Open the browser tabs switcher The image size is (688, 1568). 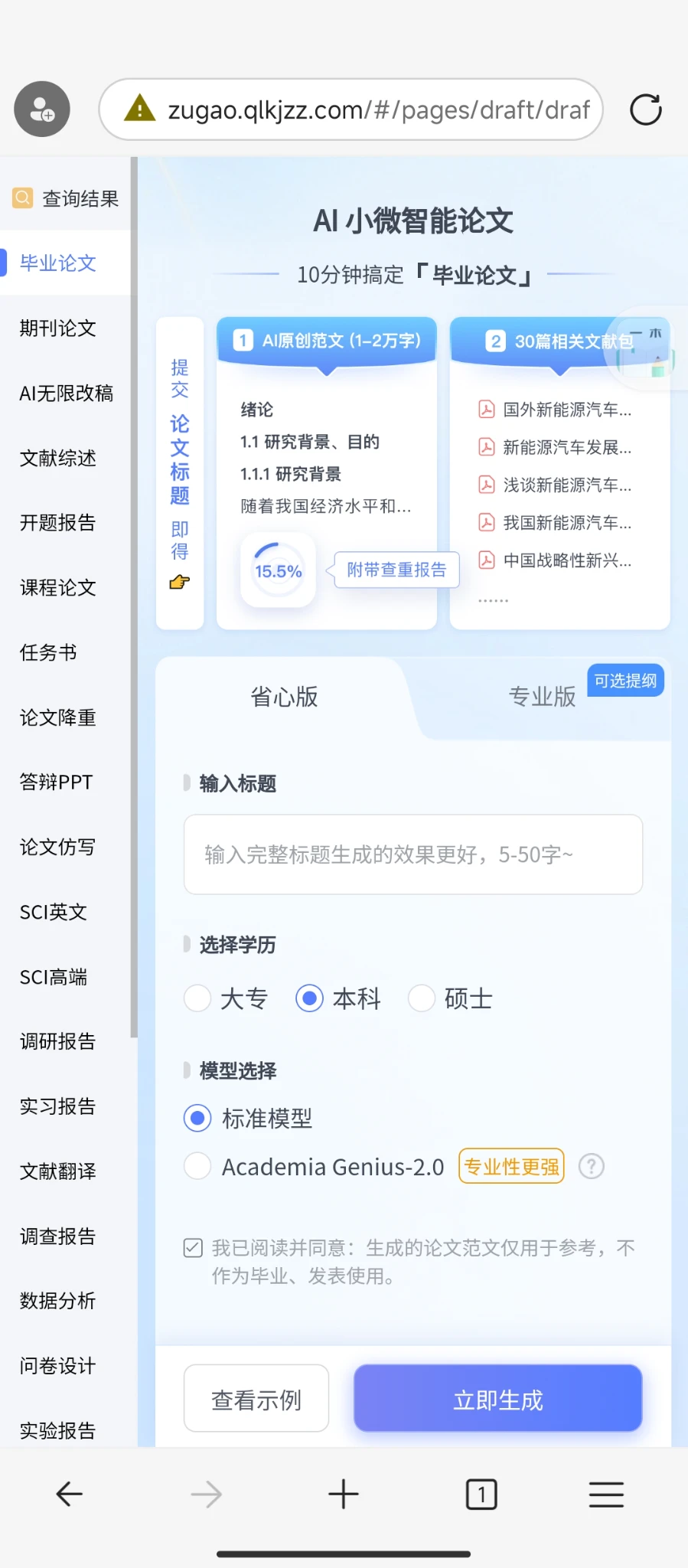tap(481, 1494)
